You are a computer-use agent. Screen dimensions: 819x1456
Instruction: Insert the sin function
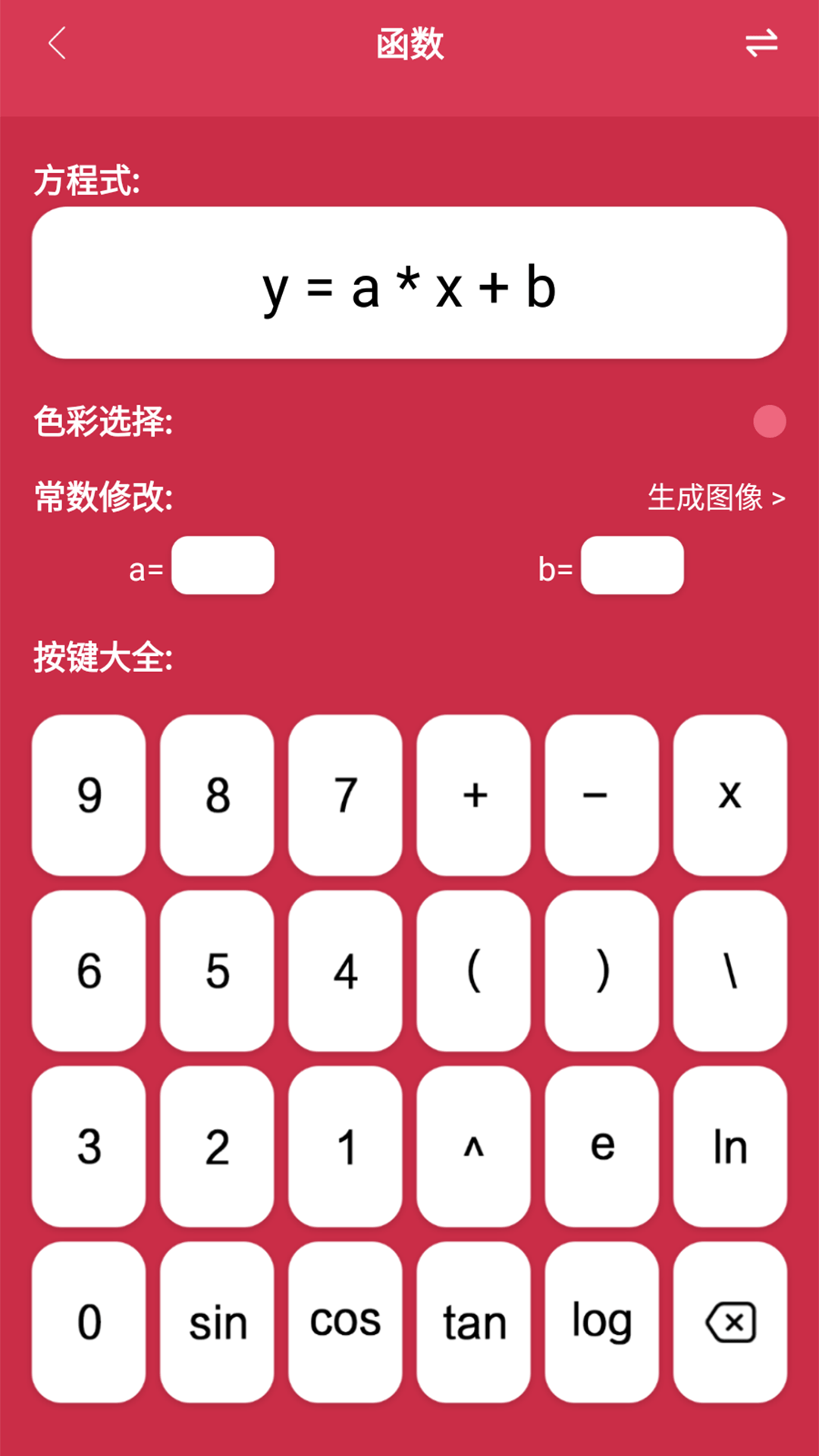pyautogui.click(x=217, y=1323)
